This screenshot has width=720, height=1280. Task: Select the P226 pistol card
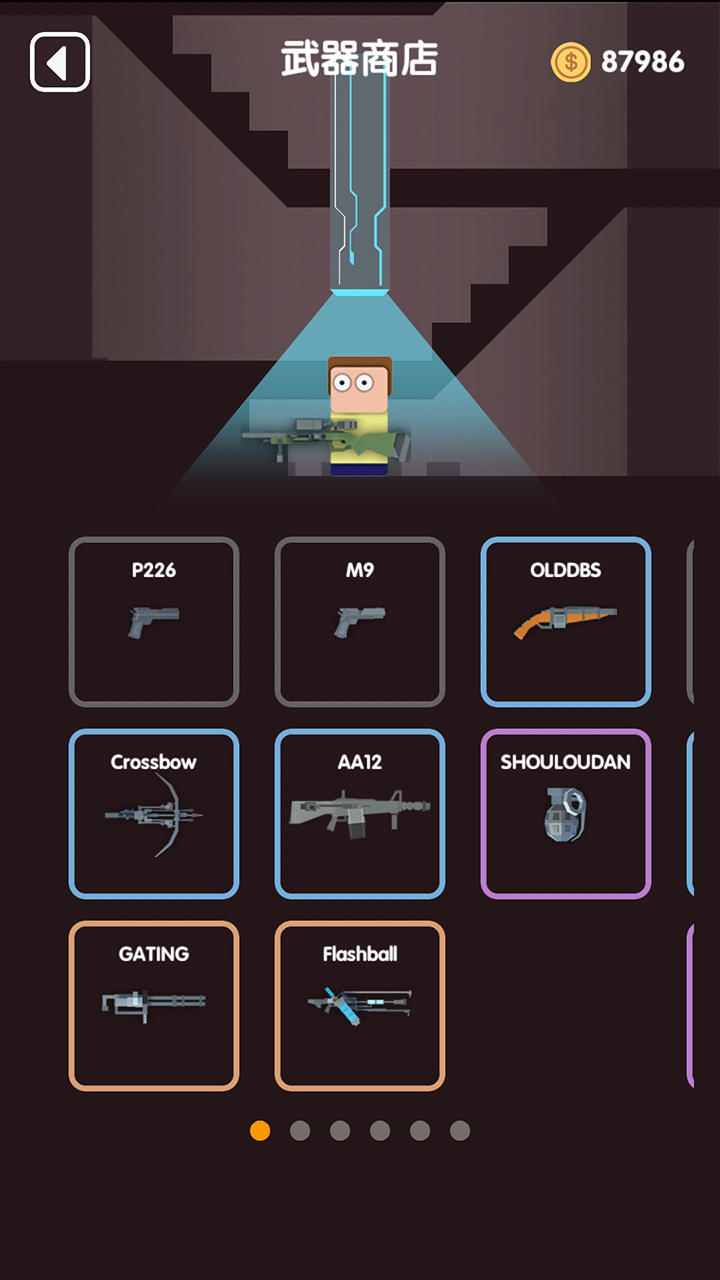[154, 622]
